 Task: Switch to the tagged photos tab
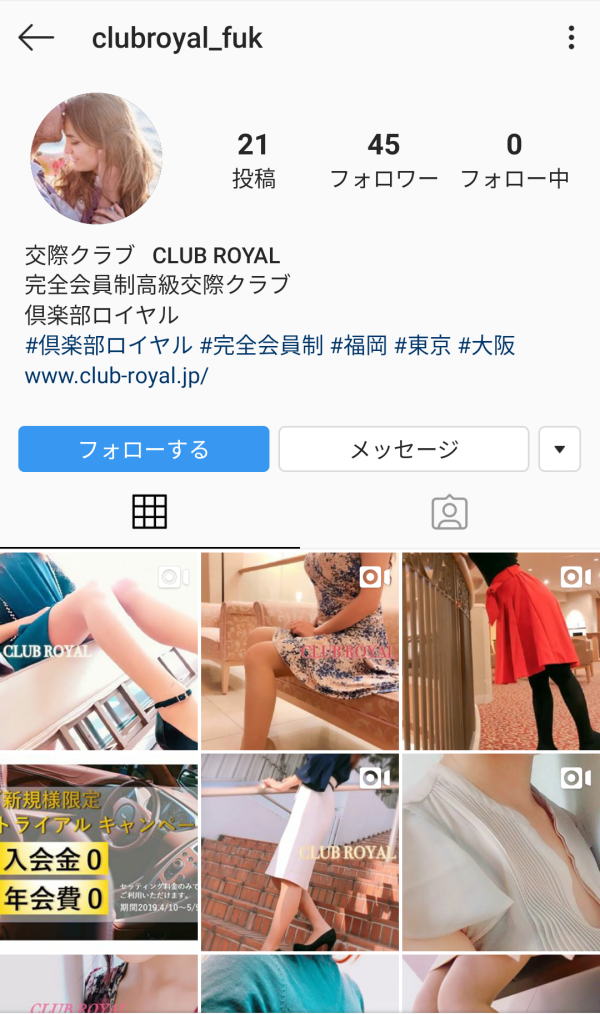[450, 512]
